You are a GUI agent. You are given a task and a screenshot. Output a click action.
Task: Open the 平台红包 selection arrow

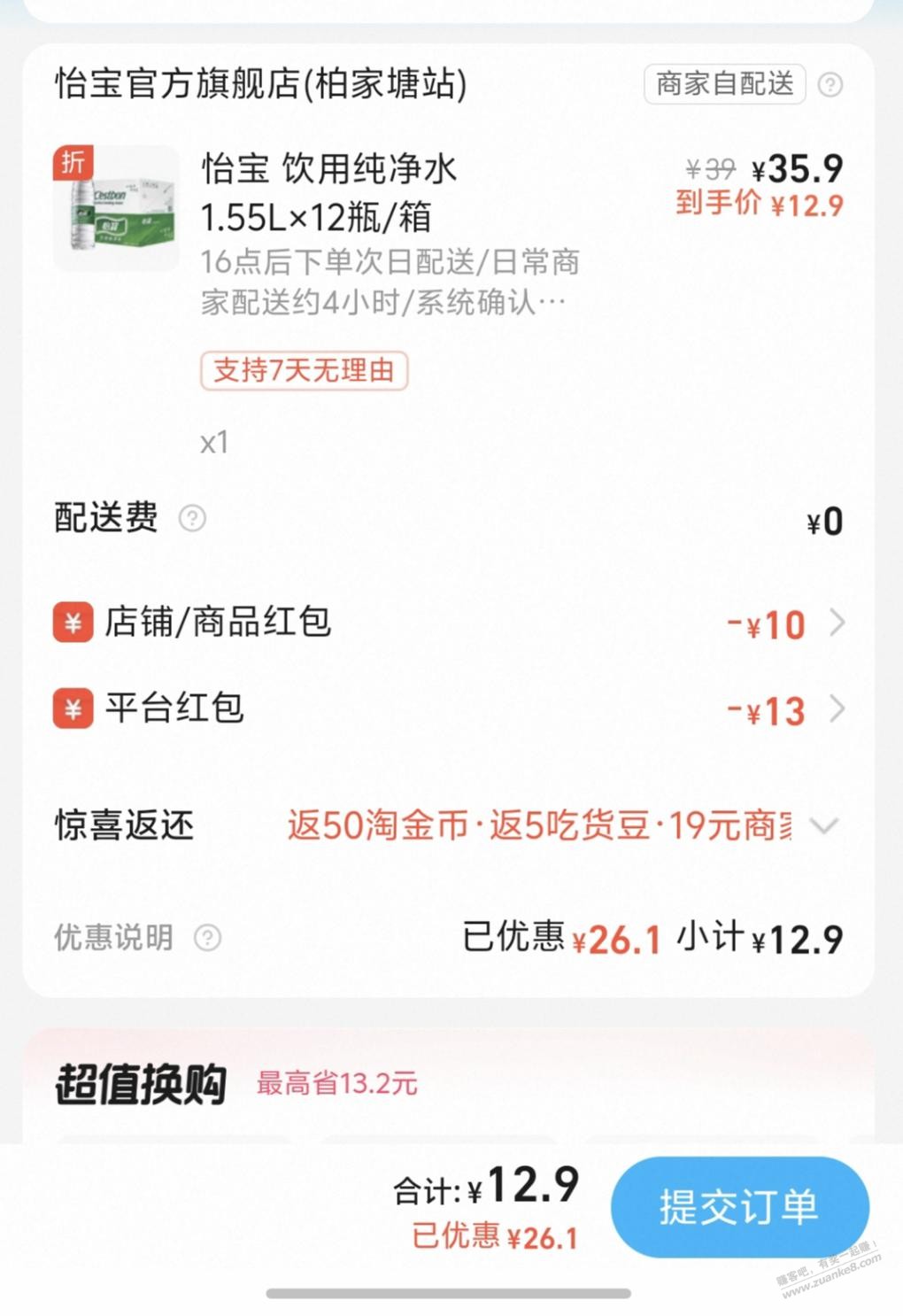836,709
